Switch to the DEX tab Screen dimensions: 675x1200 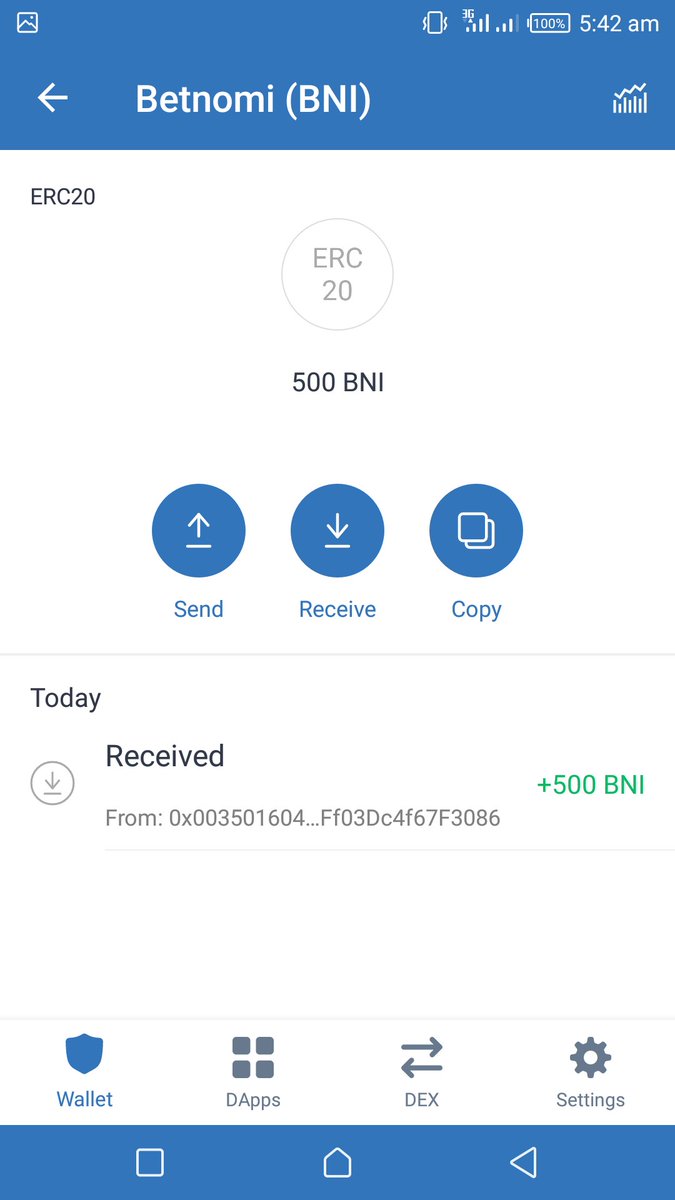coord(421,1071)
